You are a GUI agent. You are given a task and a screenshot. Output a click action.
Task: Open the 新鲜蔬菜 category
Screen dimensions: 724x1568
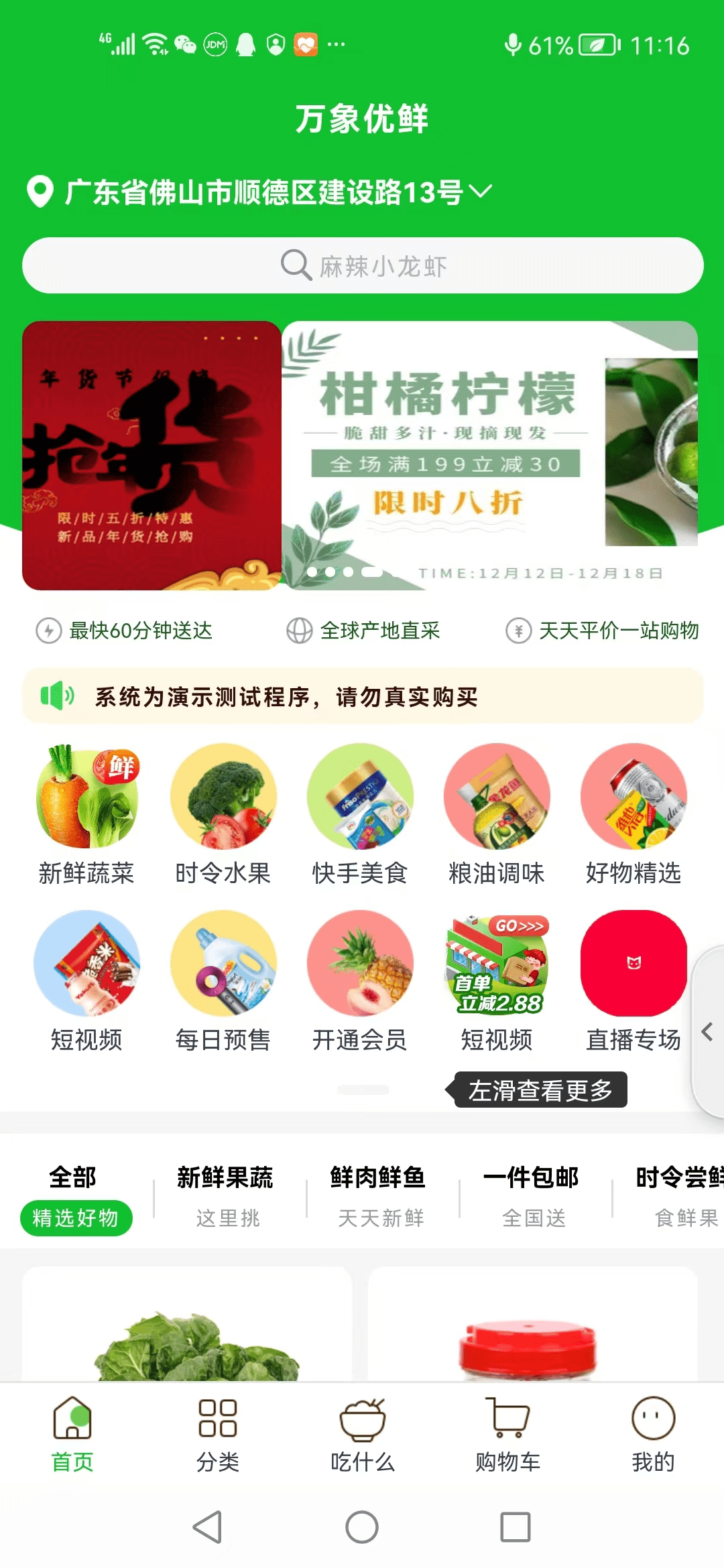click(x=86, y=814)
